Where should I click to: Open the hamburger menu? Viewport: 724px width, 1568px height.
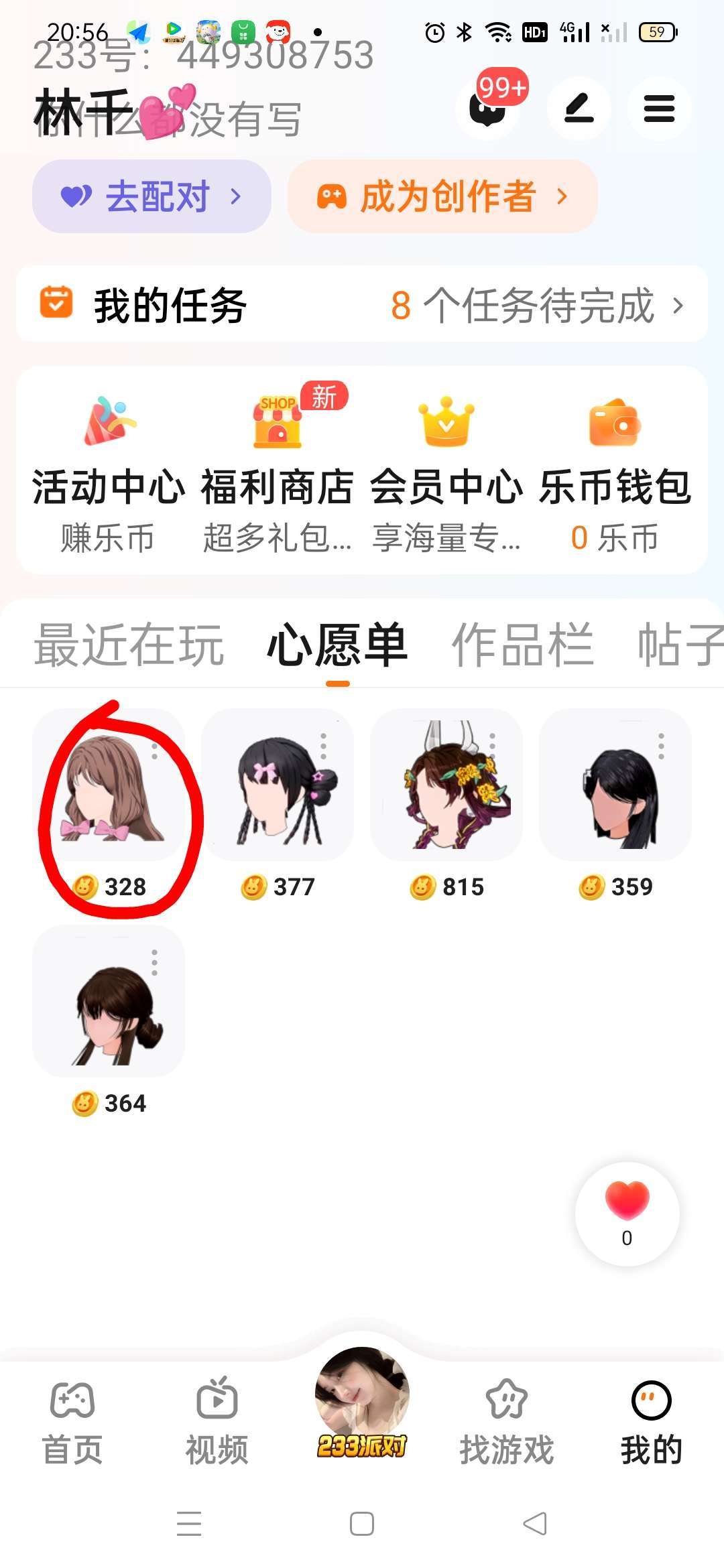(x=659, y=109)
